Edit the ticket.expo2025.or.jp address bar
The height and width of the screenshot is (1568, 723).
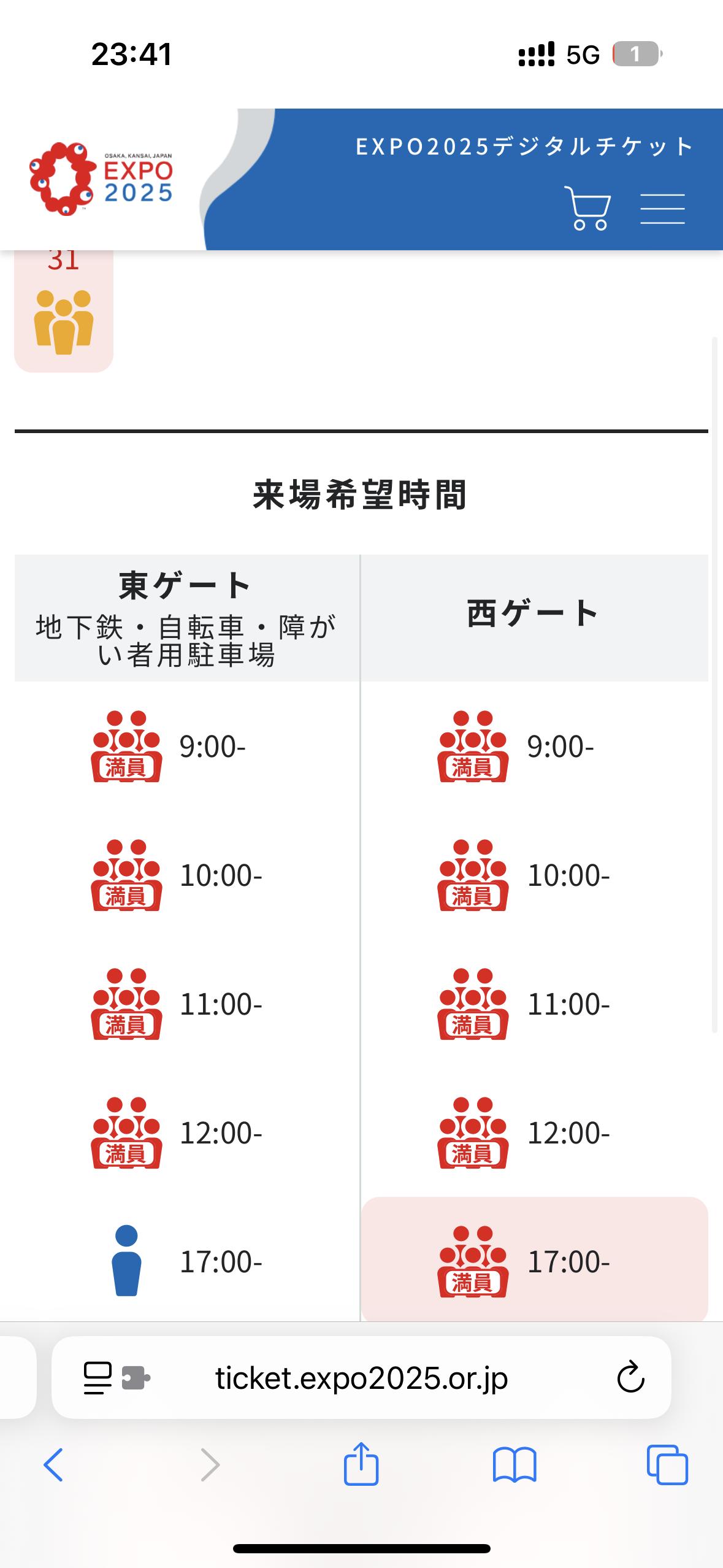click(x=361, y=1378)
